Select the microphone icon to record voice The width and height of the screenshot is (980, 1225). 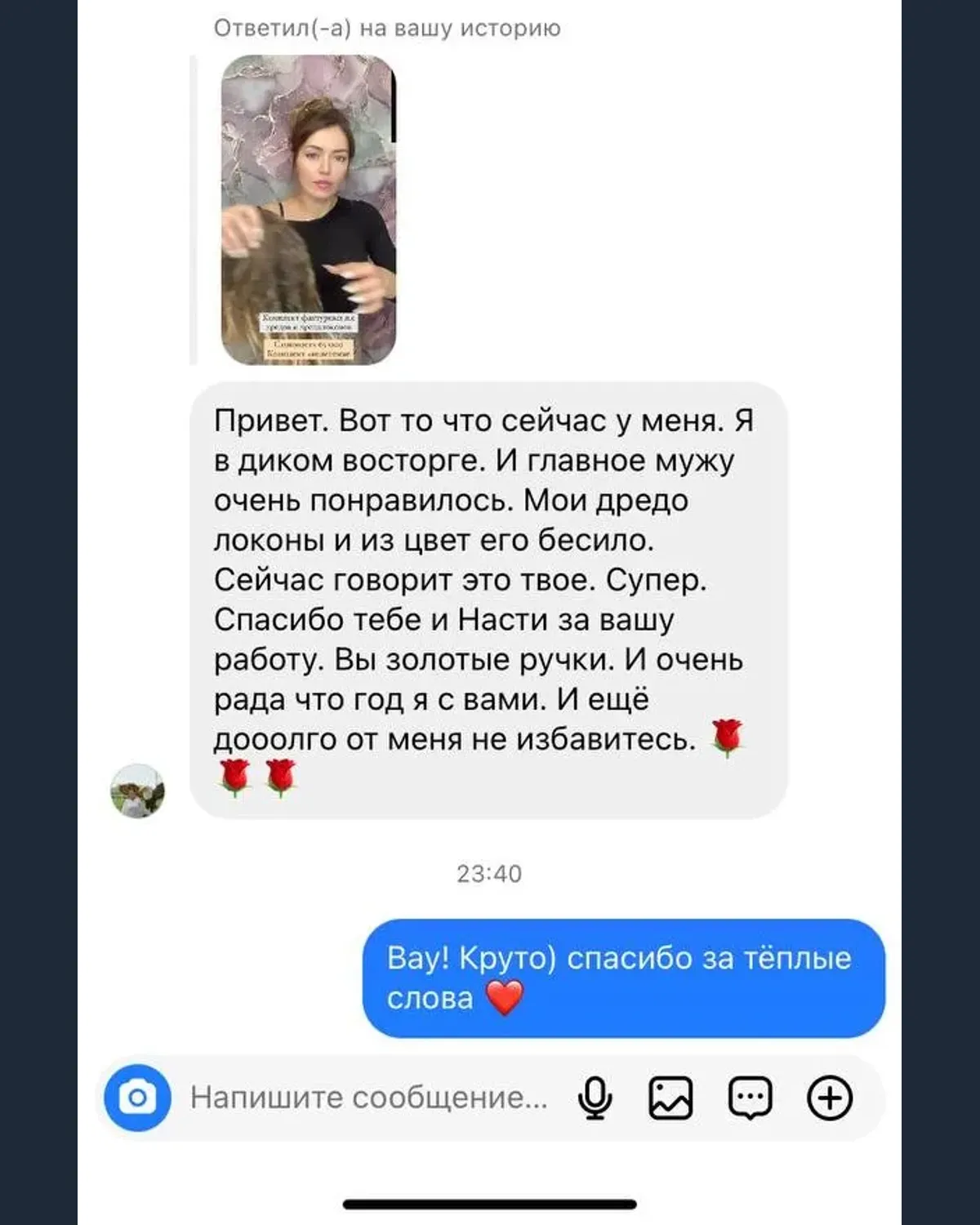coord(595,1098)
